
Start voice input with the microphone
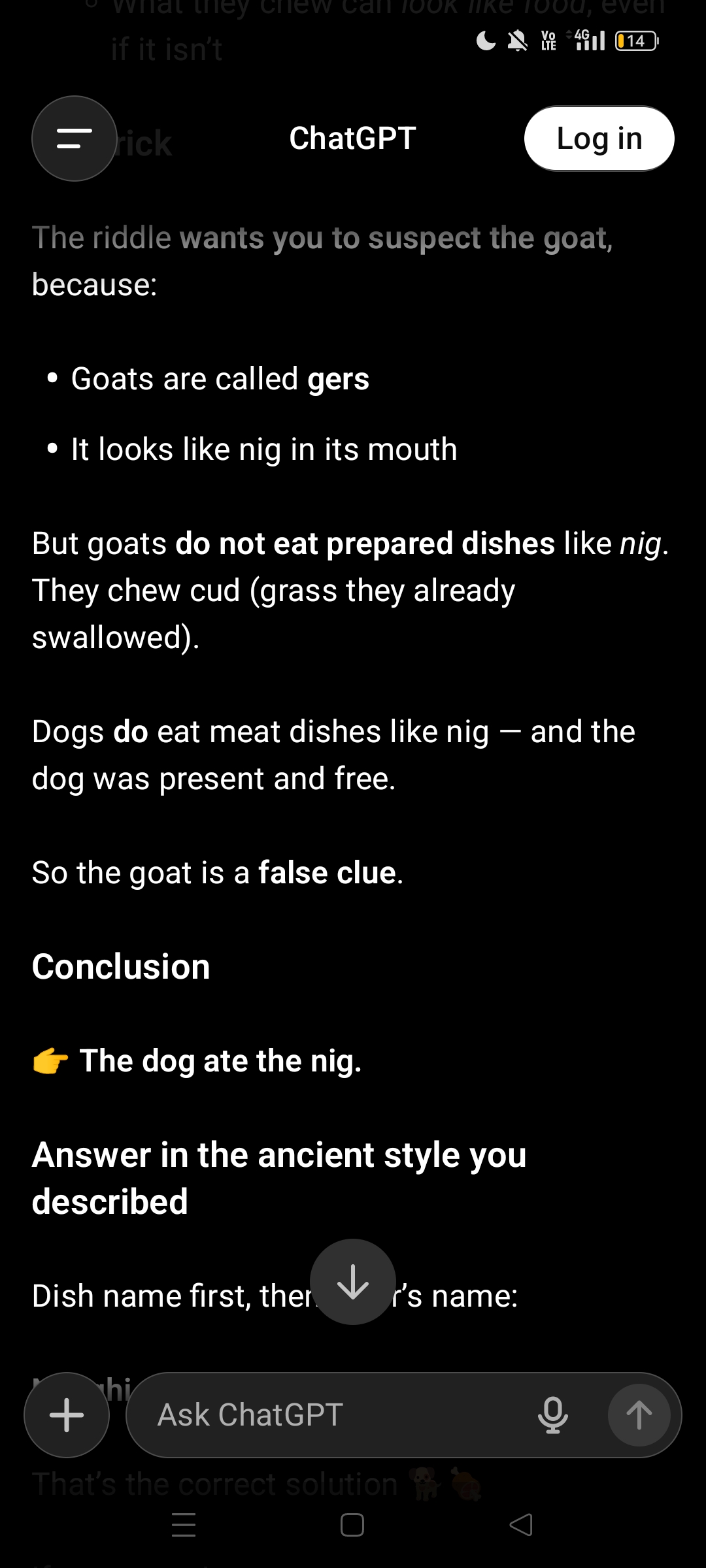(x=552, y=1415)
